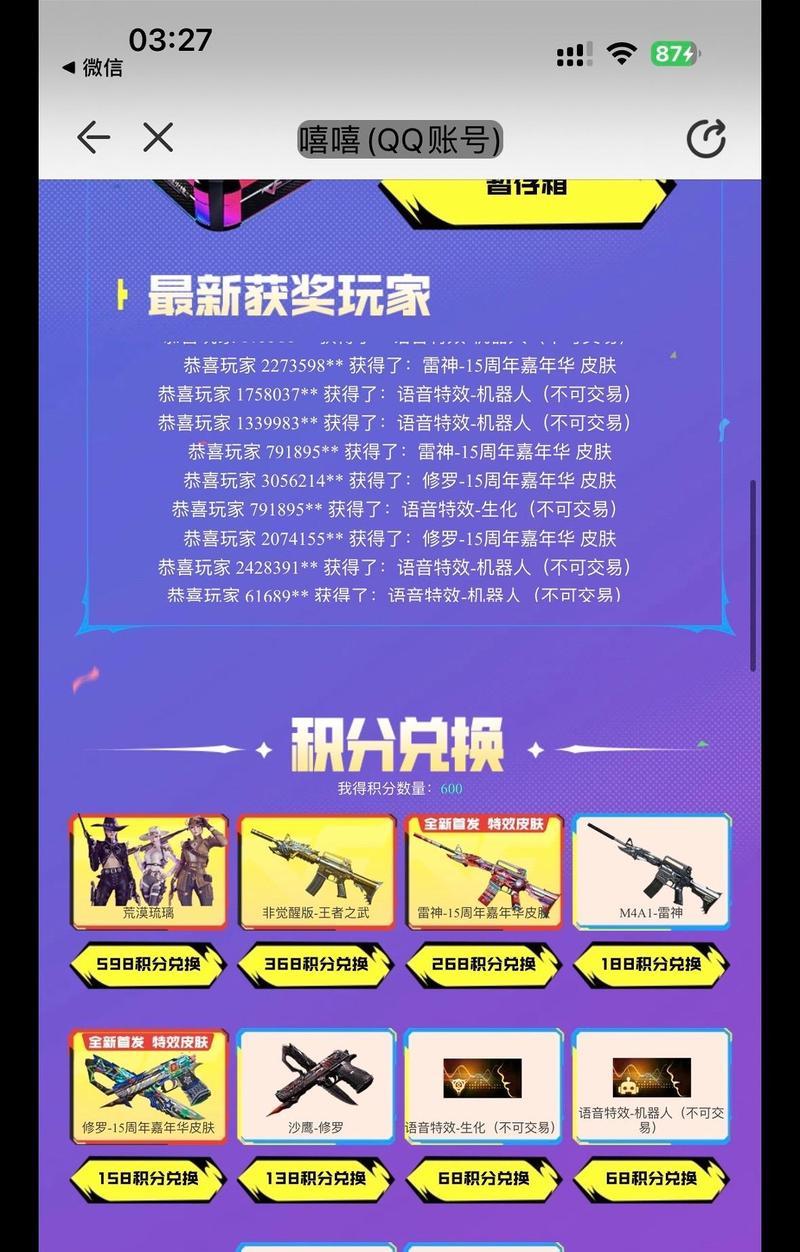Refresh the page with the reload icon
Image resolution: width=800 pixels, height=1252 pixels.
706,139
